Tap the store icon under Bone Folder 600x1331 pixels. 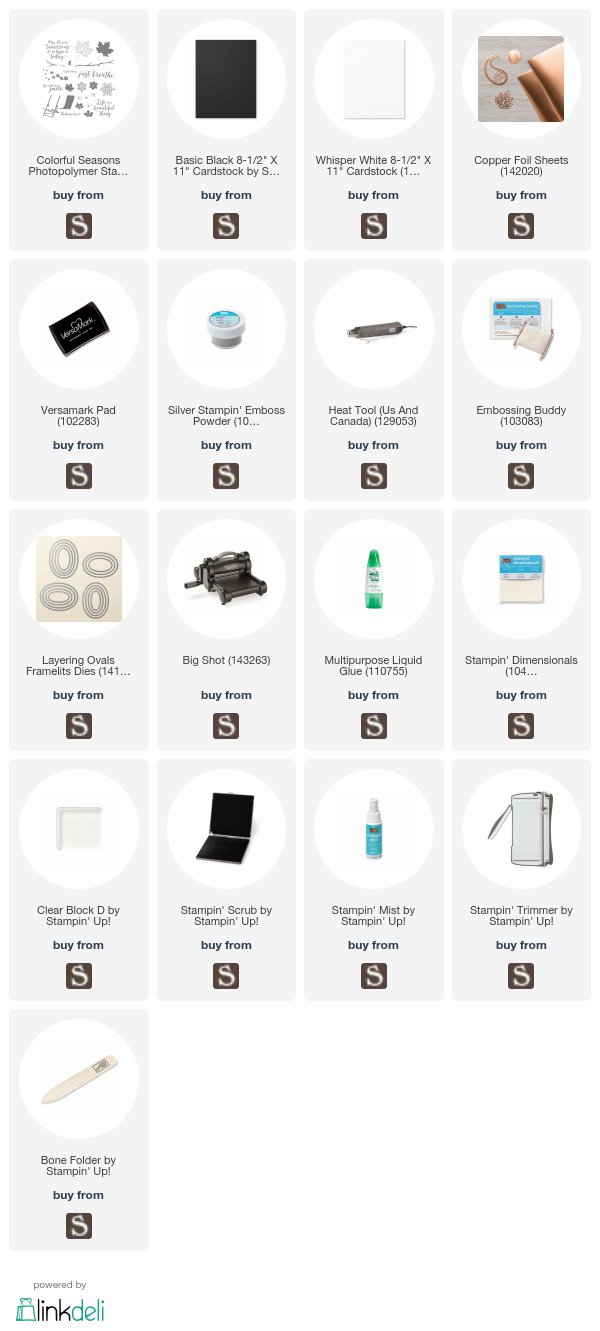79,1225
